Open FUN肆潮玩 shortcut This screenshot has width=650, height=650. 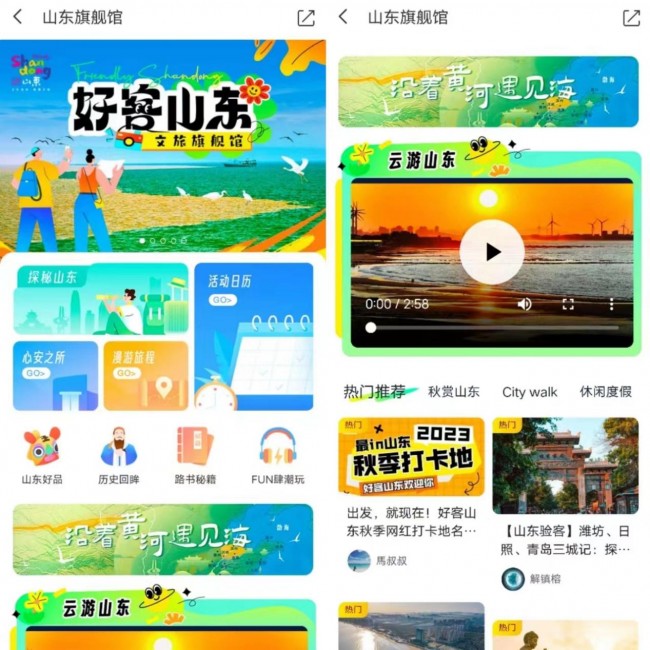tap(277, 456)
